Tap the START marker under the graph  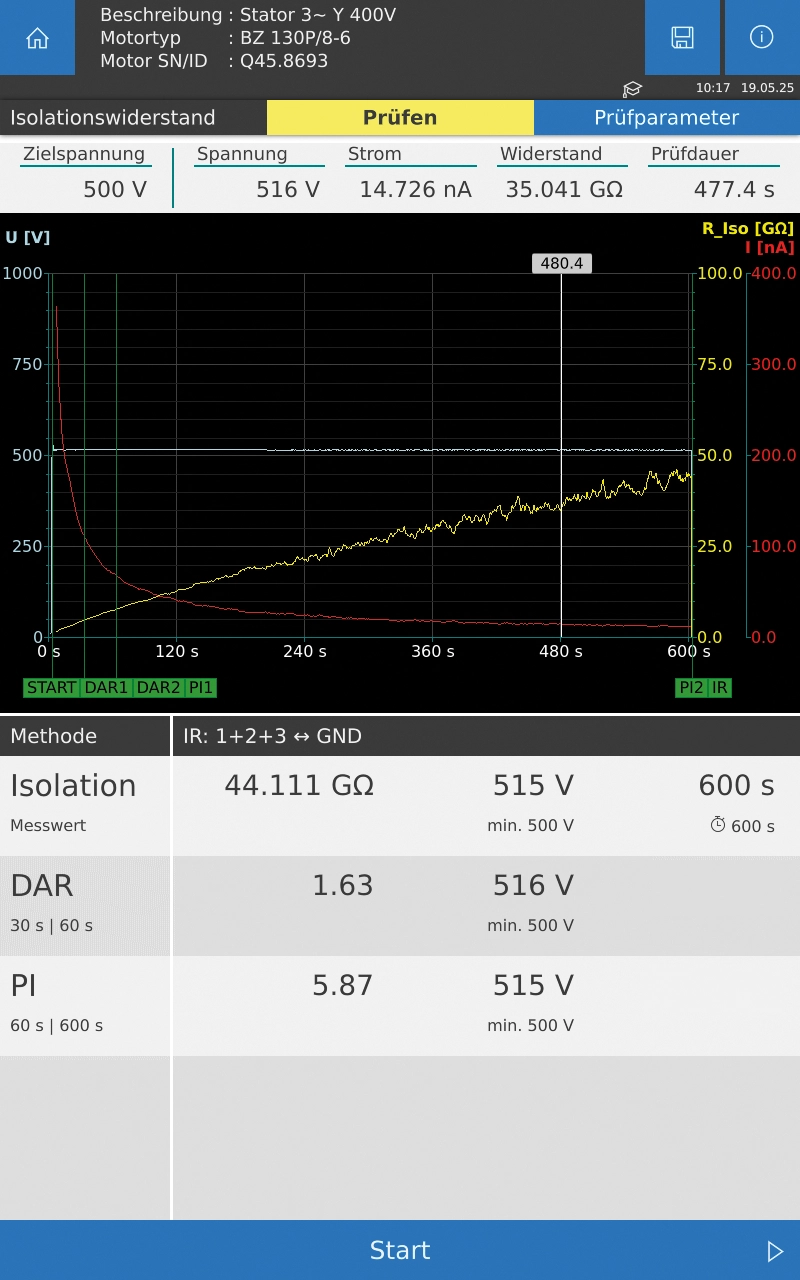[52, 688]
